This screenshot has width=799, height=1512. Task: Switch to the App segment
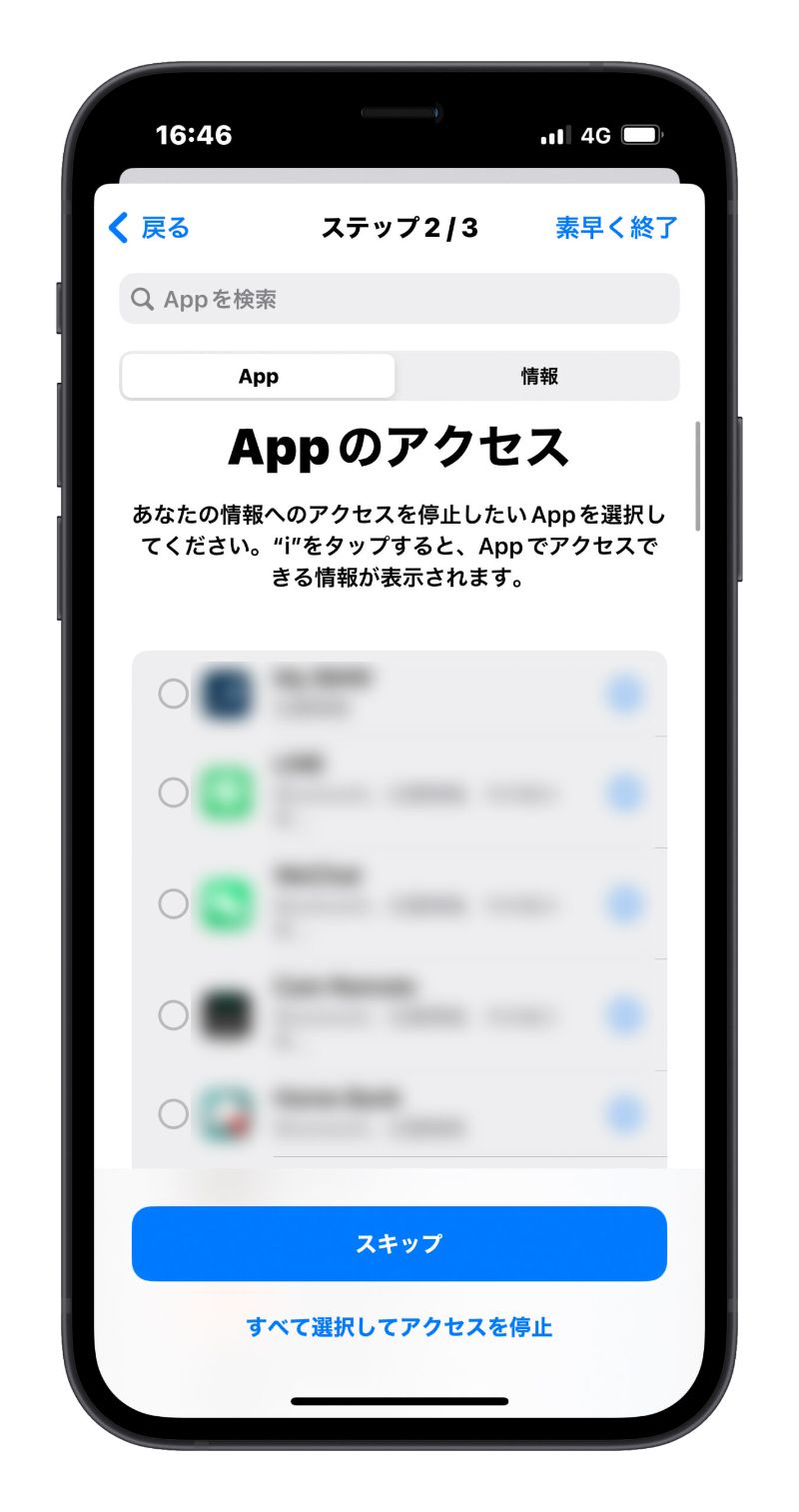coord(259,377)
